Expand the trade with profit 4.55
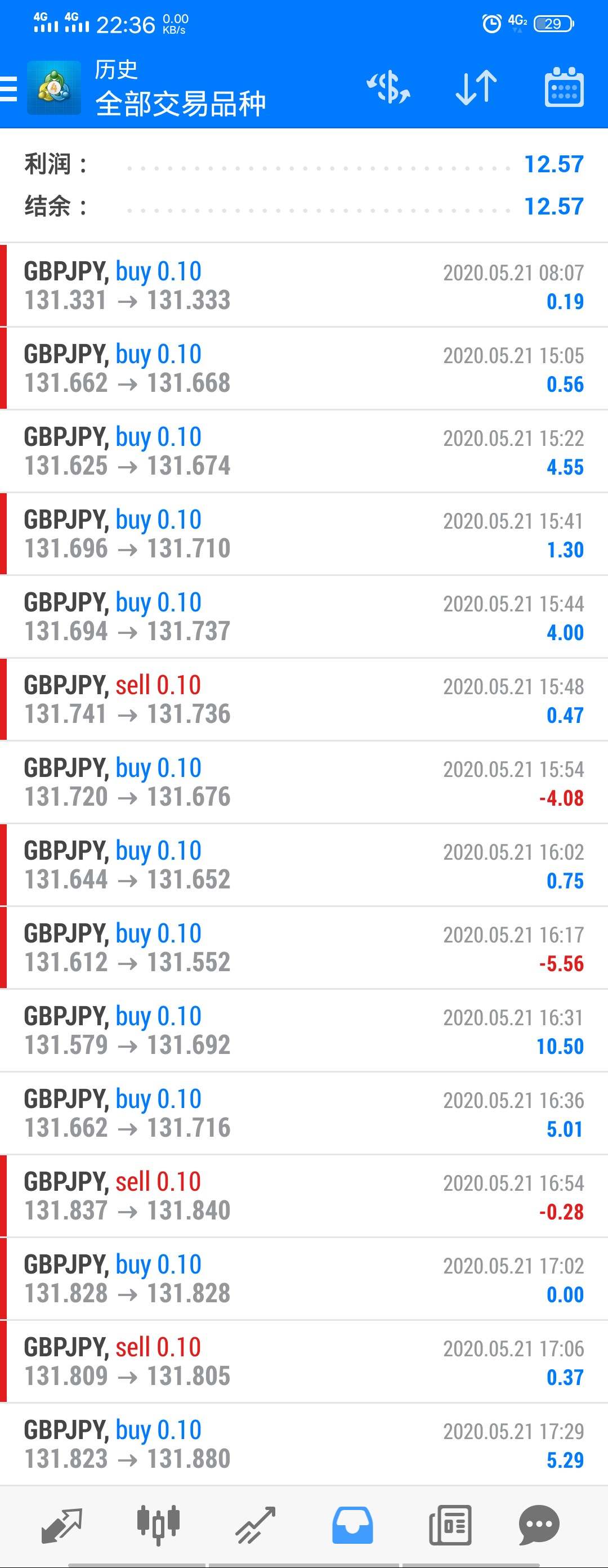 tap(305, 451)
